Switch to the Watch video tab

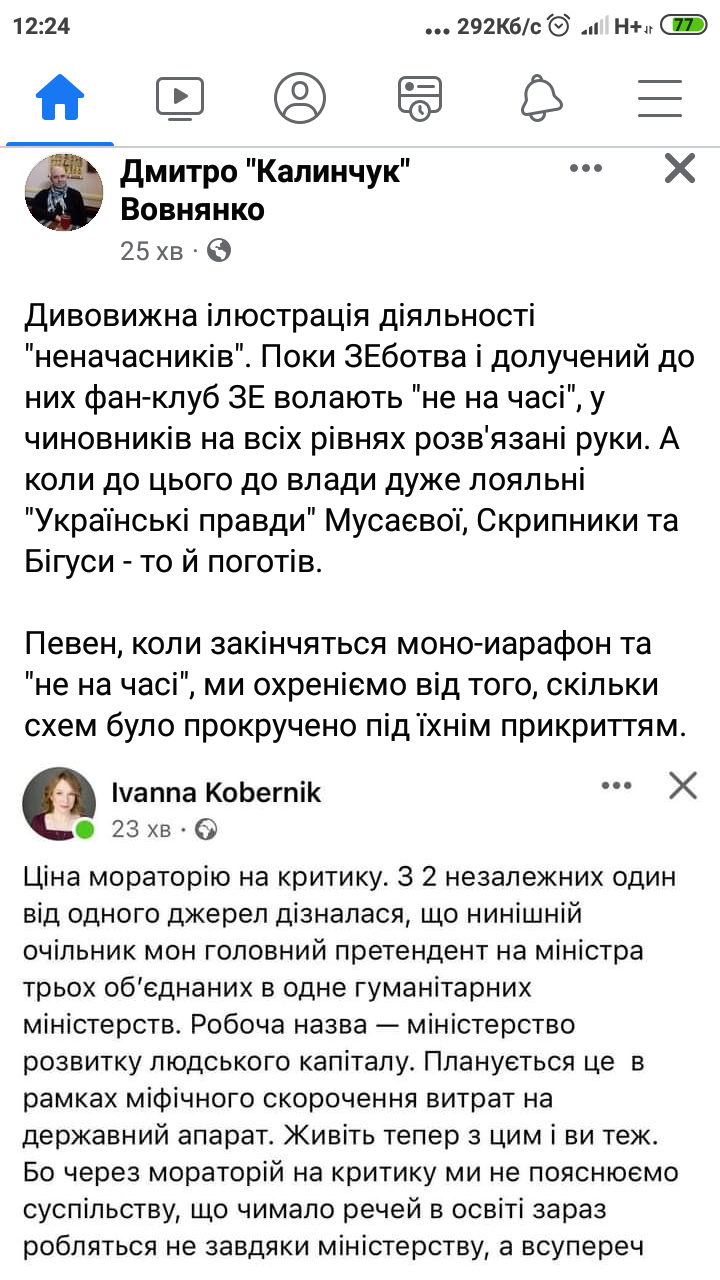click(180, 98)
